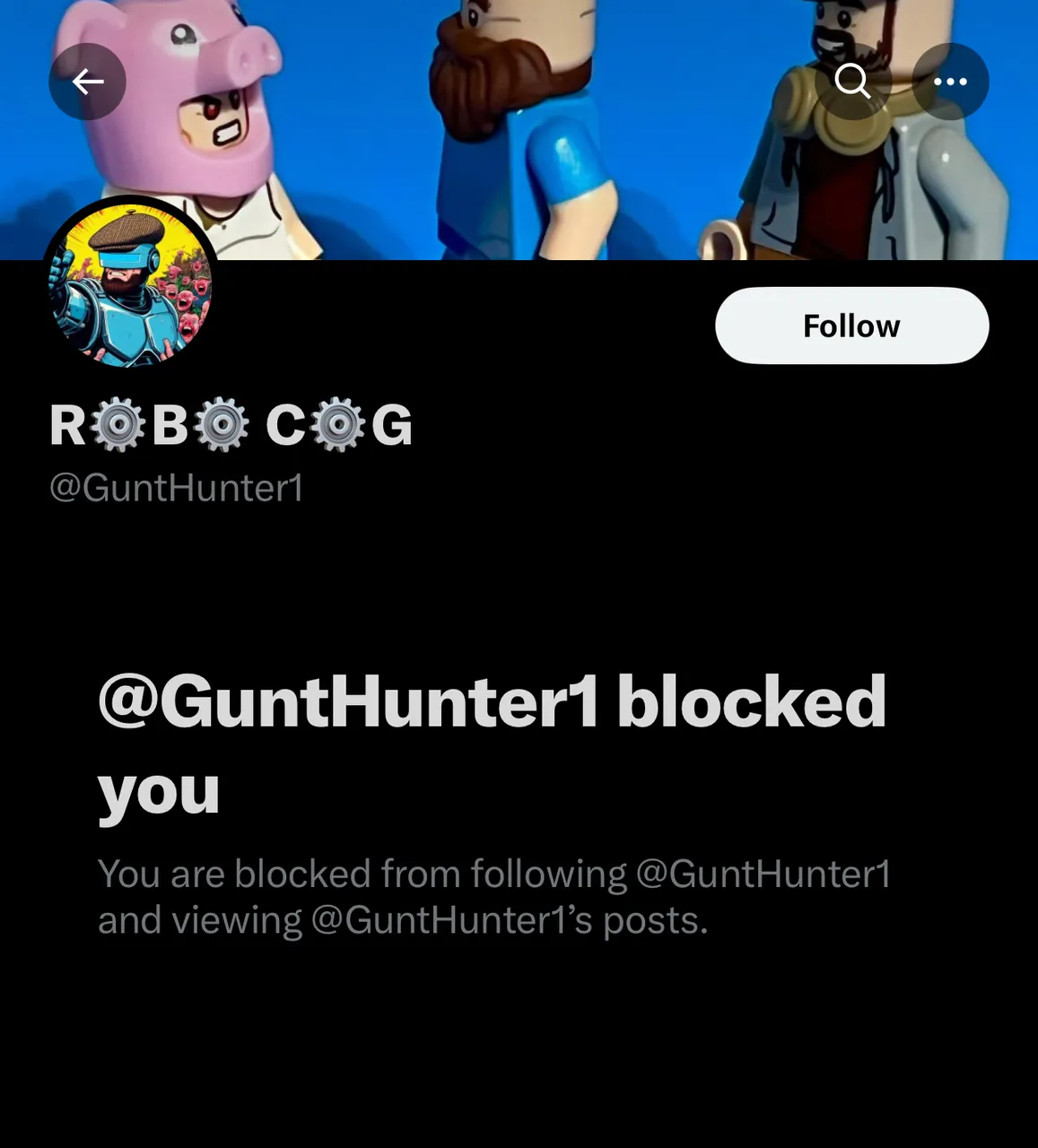Go back using the arrow icon
Viewport: 1038px width, 1148px height.
[x=87, y=82]
